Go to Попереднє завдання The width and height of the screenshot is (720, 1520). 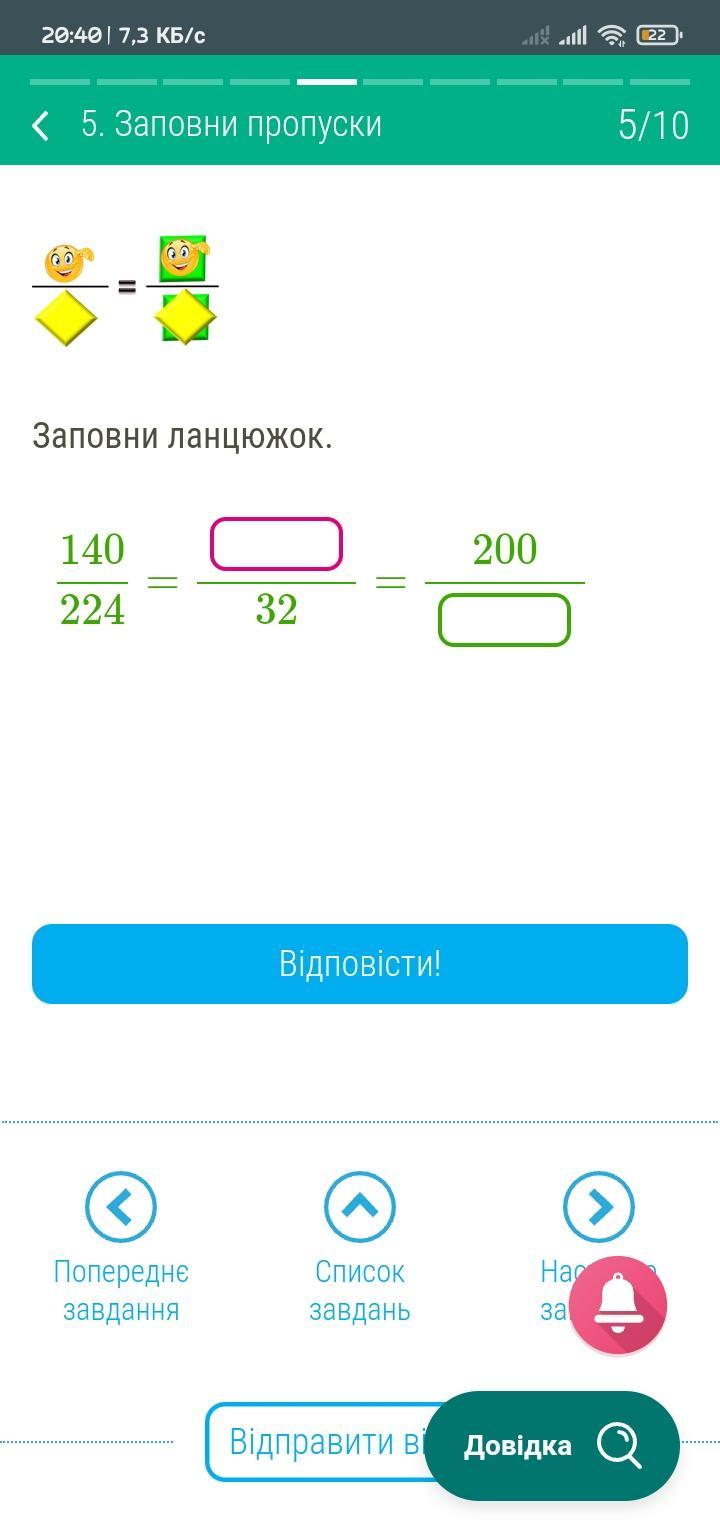[x=121, y=1207]
